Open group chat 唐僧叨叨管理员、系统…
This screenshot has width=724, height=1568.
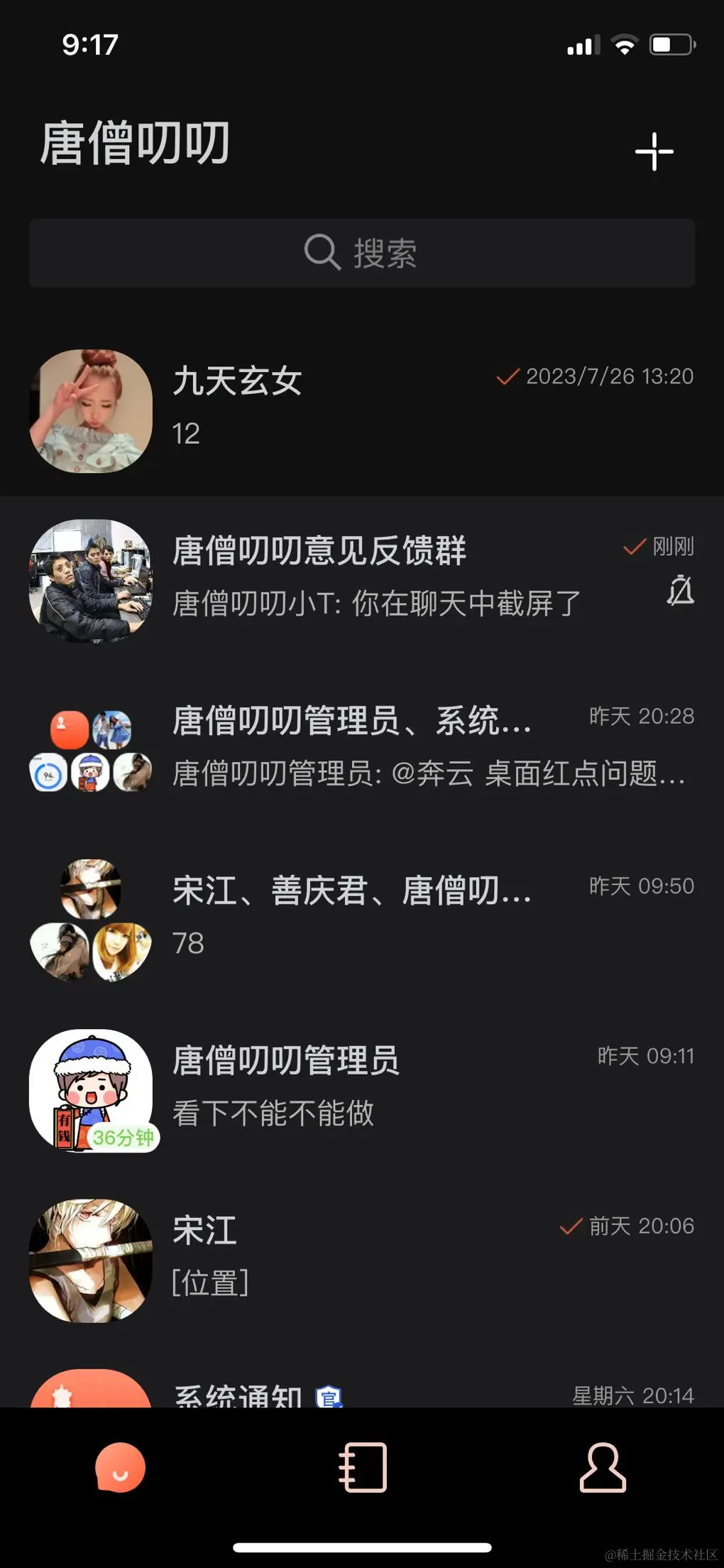362,750
